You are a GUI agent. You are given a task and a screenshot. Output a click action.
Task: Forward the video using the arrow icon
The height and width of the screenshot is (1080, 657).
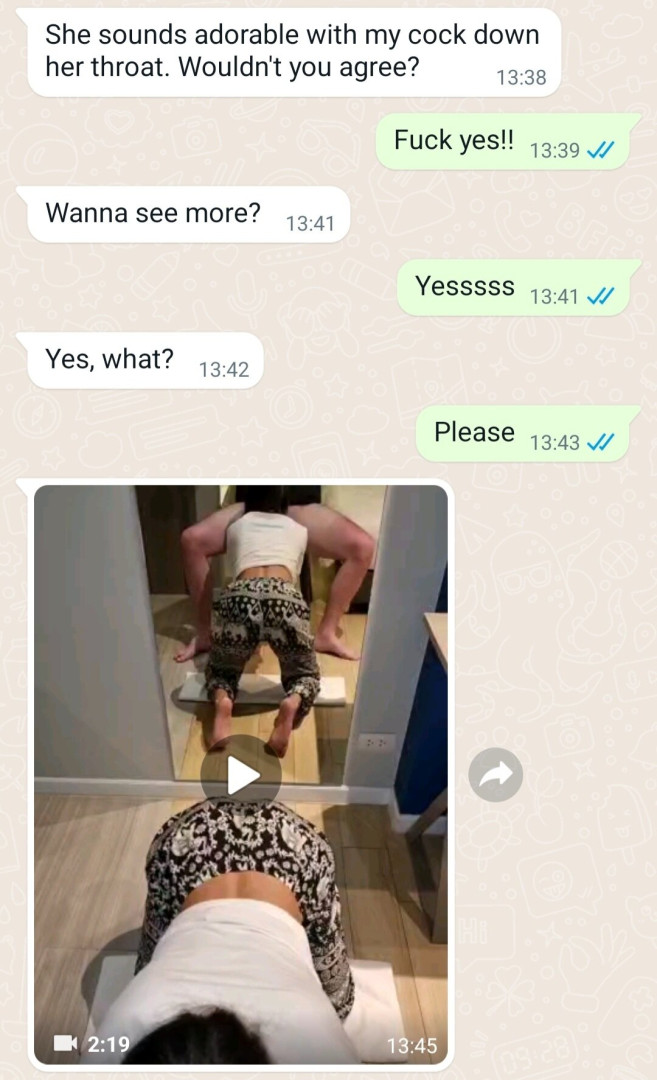(496, 775)
